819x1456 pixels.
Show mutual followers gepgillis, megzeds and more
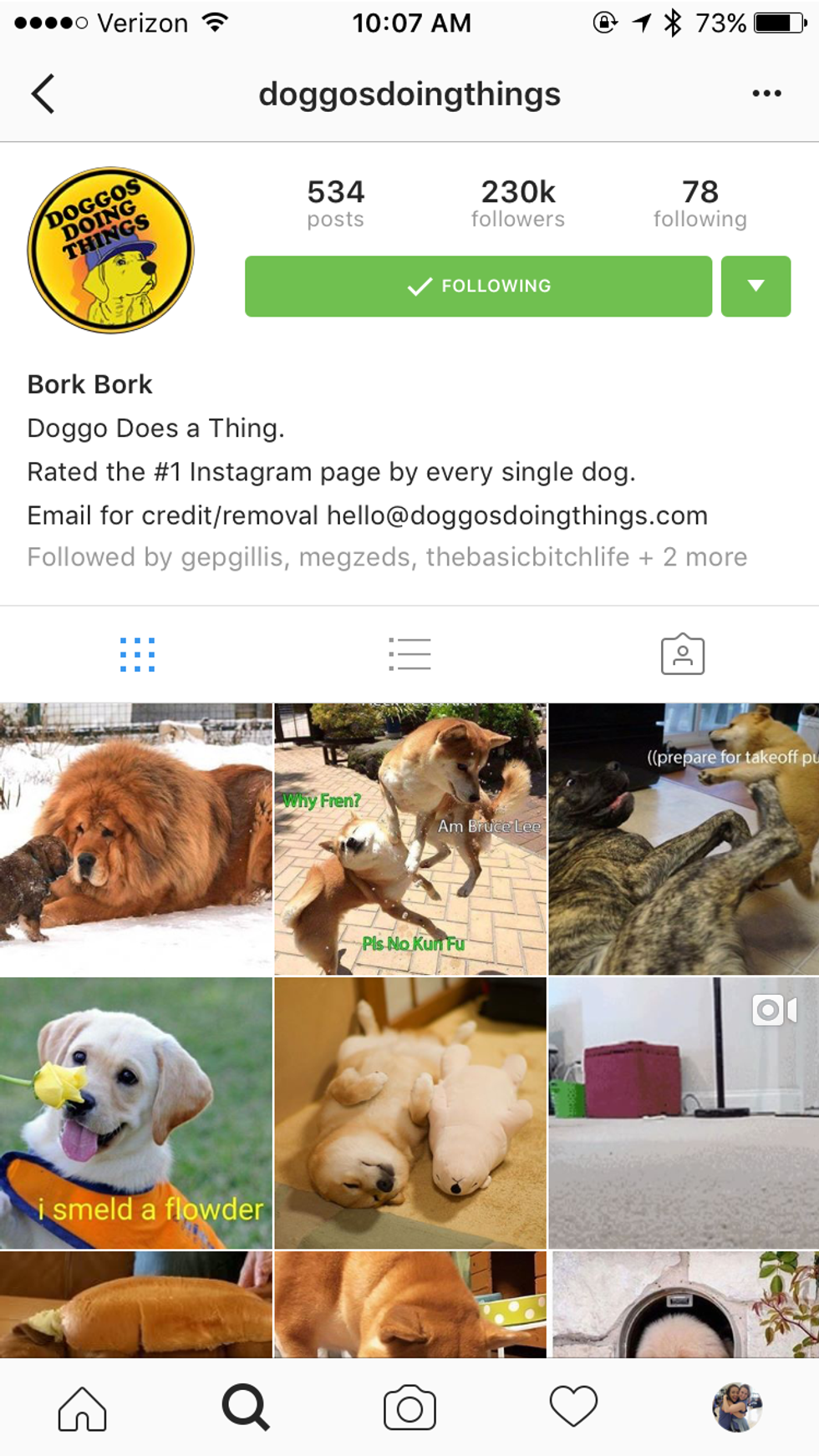(387, 557)
